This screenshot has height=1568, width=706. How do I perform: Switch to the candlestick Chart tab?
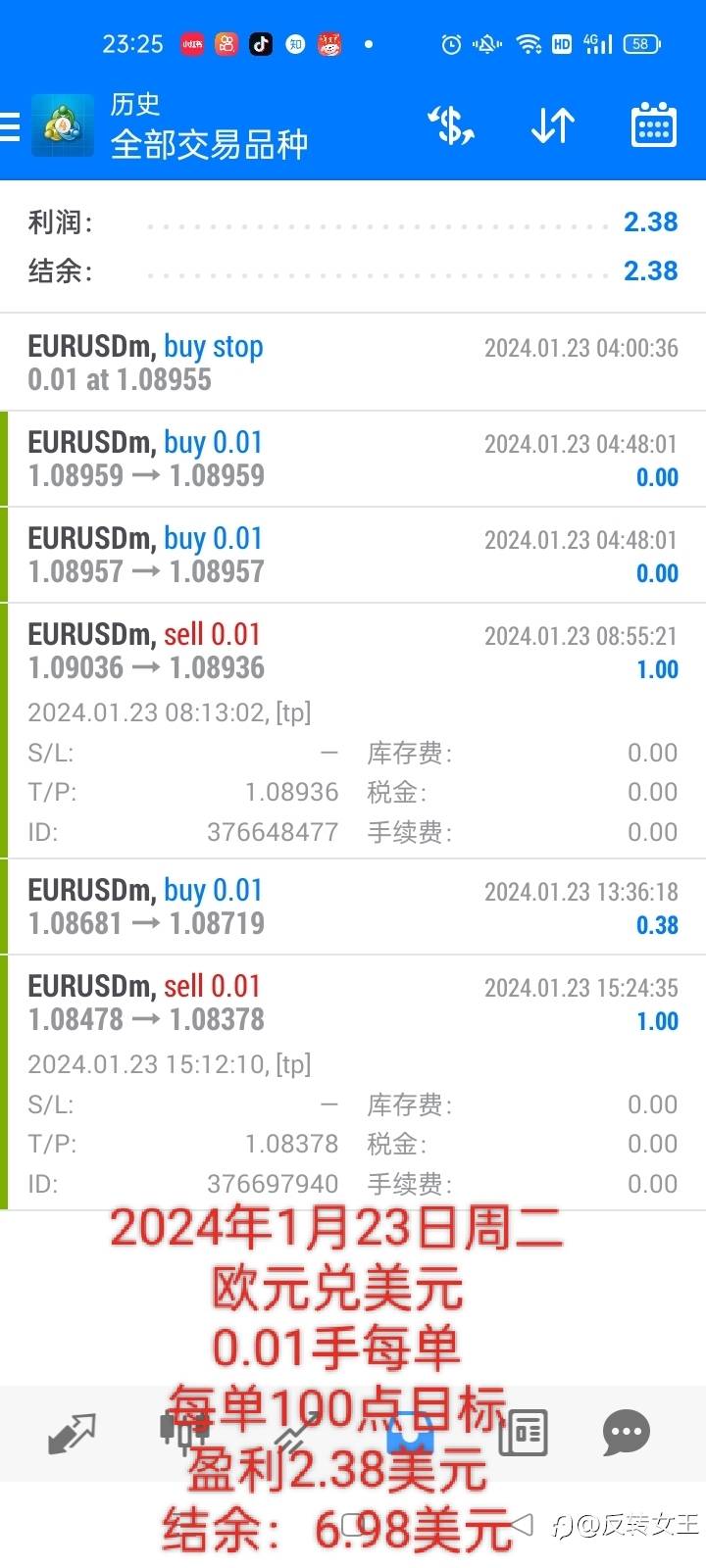(183, 1434)
